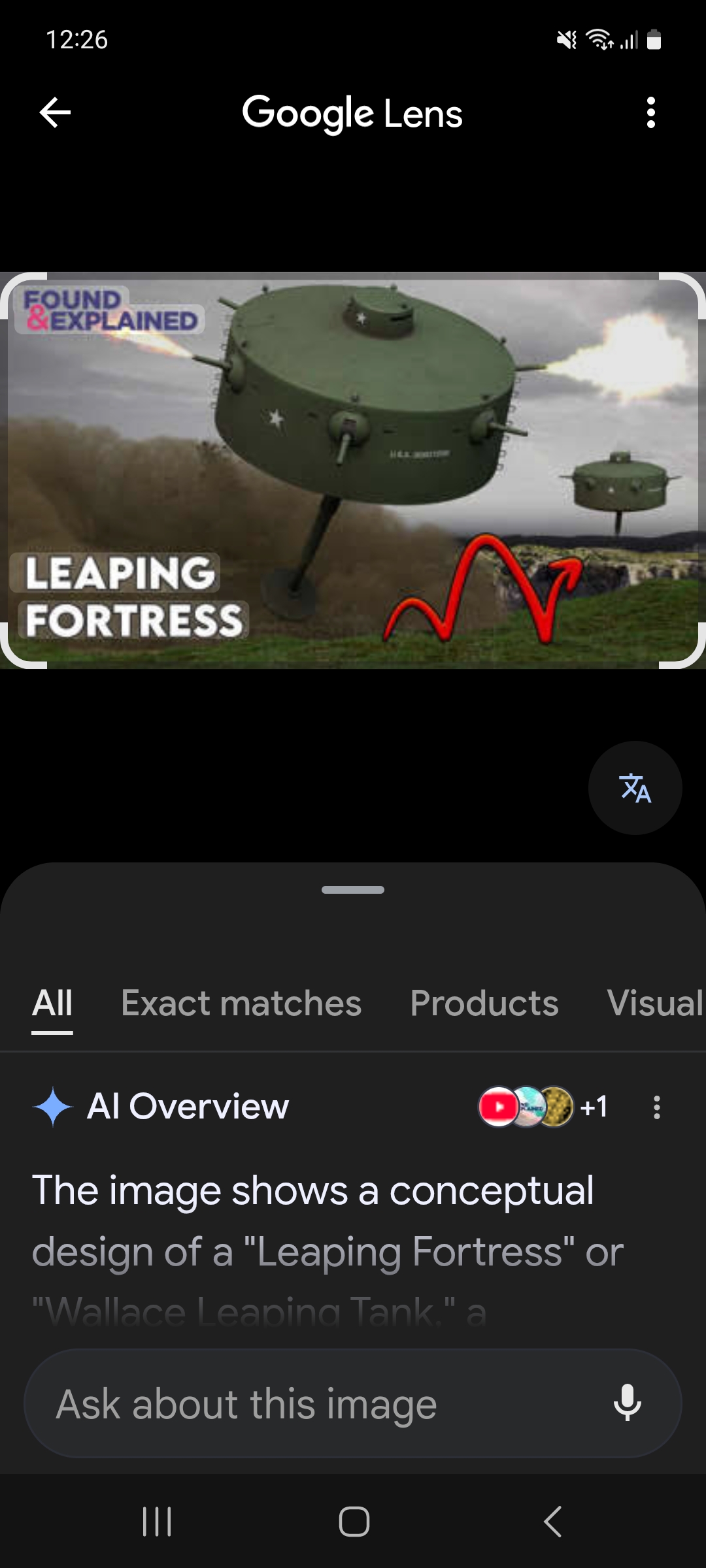
Task: Tap the translate button
Action: tap(635, 788)
